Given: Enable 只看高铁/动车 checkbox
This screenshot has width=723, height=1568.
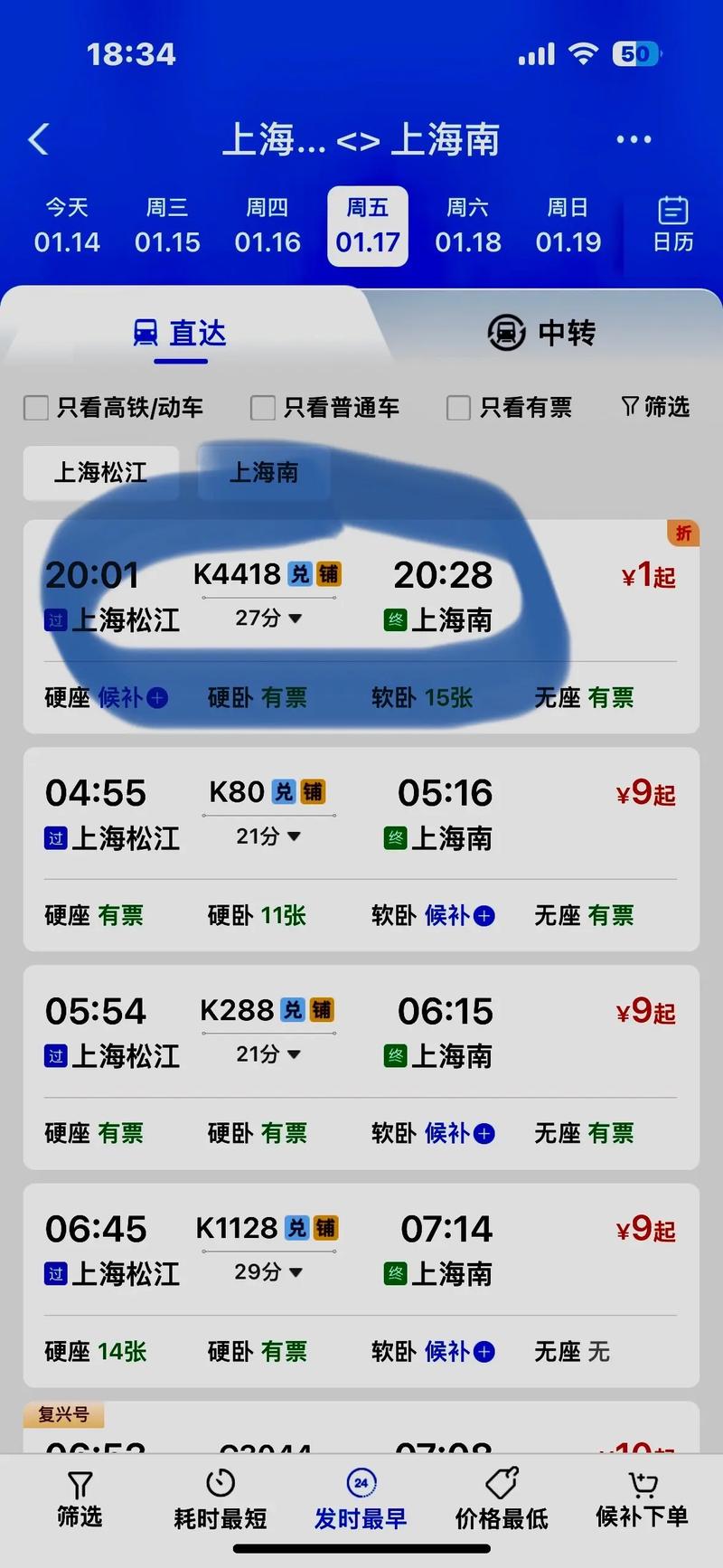Looking at the screenshot, I should (x=35, y=407).
